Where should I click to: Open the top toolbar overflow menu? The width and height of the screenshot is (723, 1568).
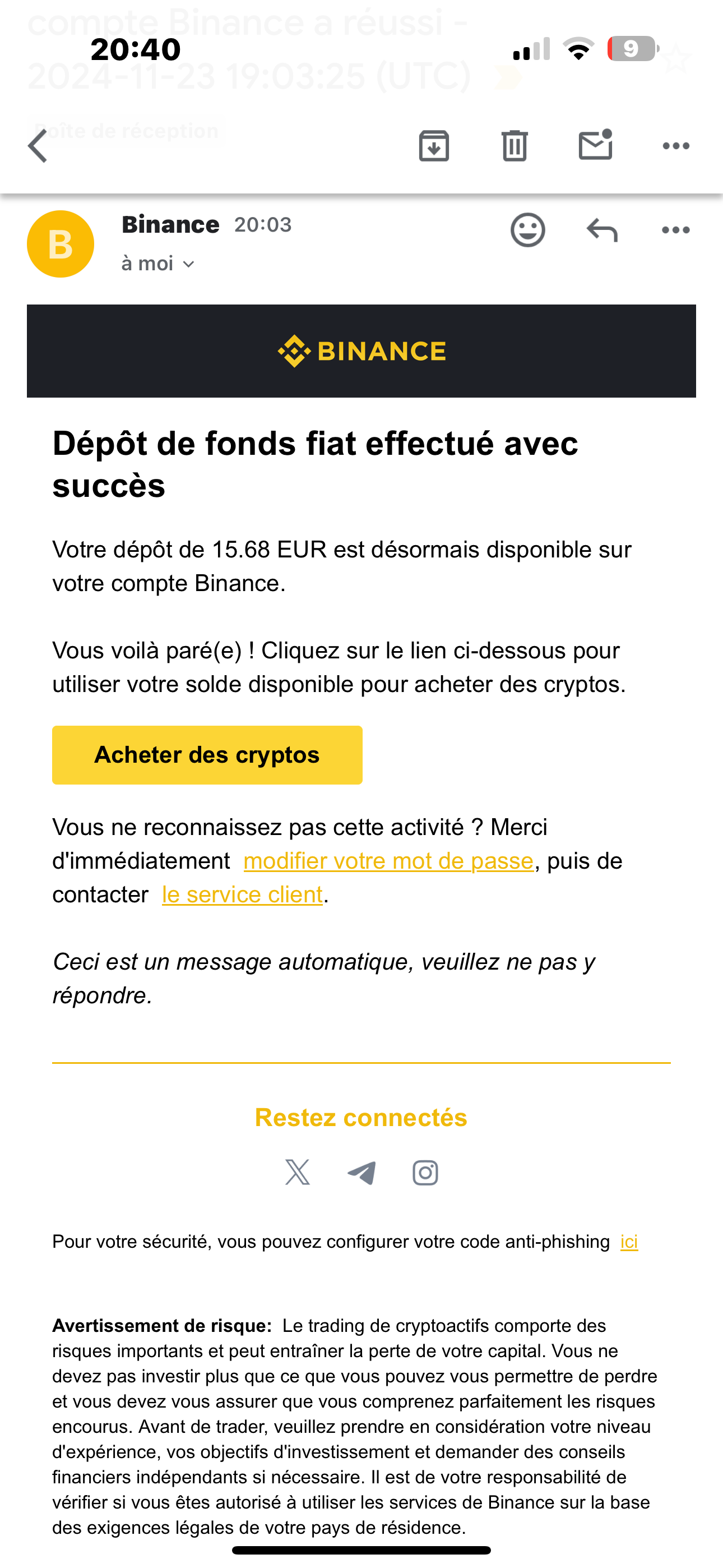[675, 146]
